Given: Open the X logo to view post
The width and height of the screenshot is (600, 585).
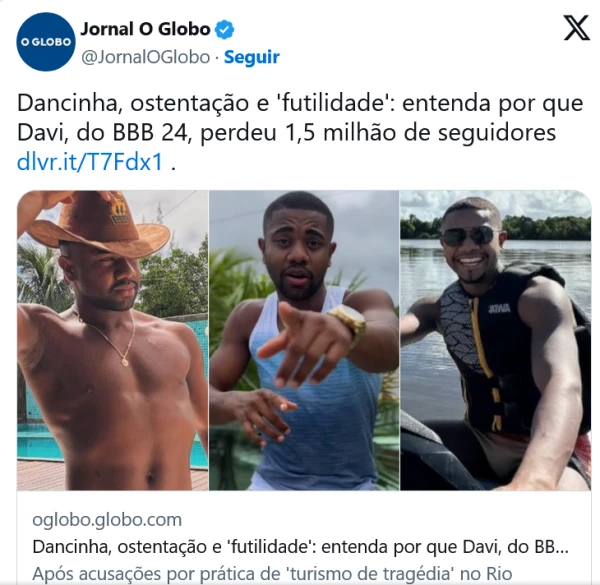Looking at the screenshot, I should 576,28.
